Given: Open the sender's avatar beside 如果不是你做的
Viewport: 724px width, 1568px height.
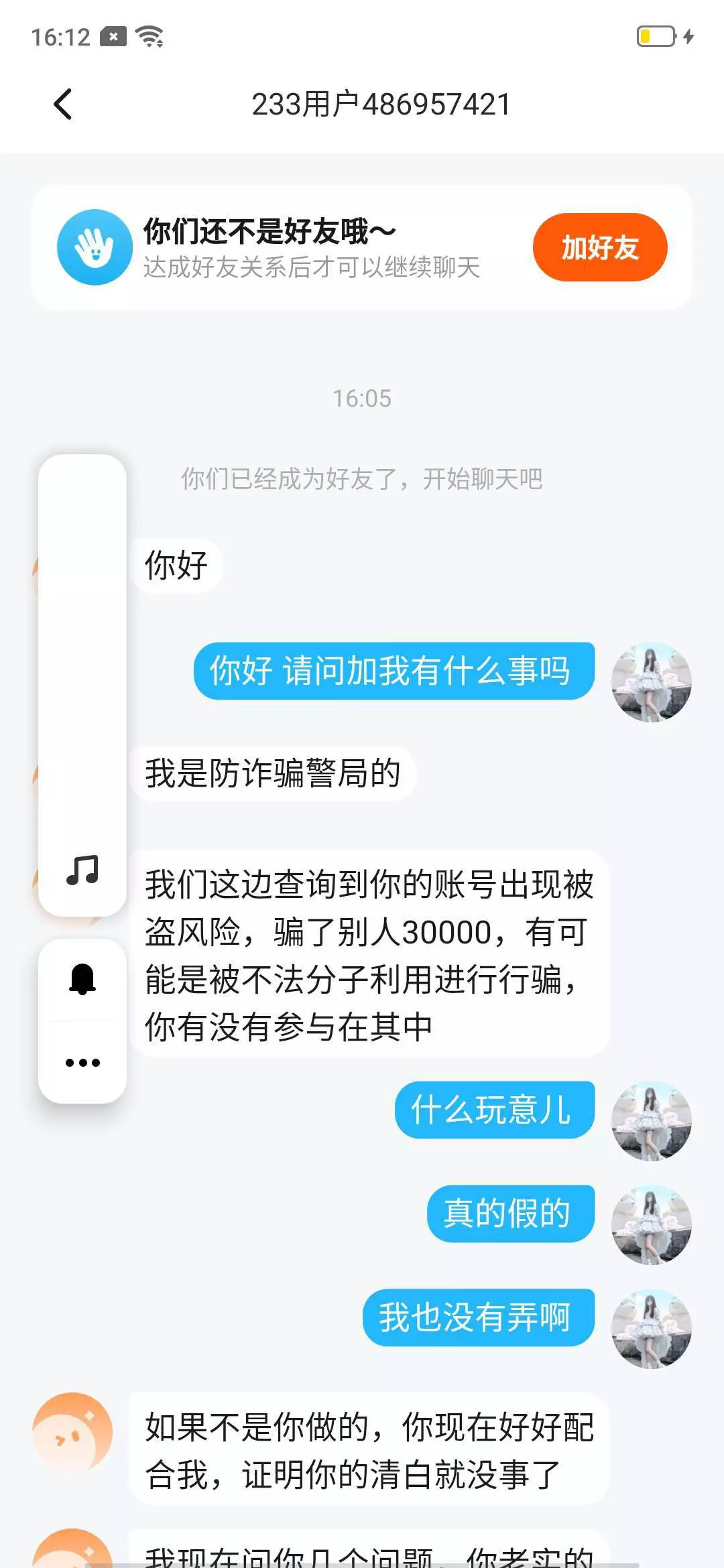Looking at the screenshot, I should [x=73, y=1433].
